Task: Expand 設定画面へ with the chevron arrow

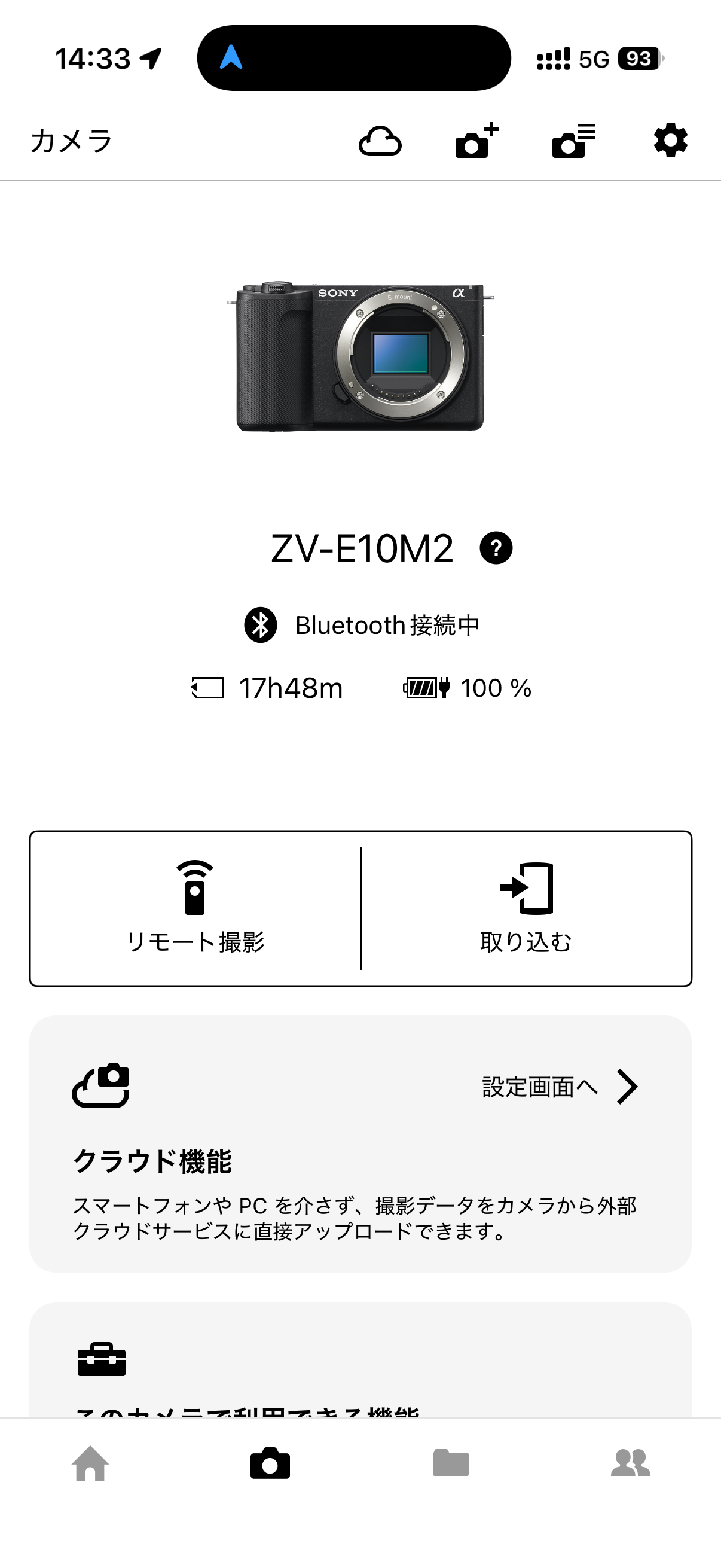Action: click(x=627, y=1087)
